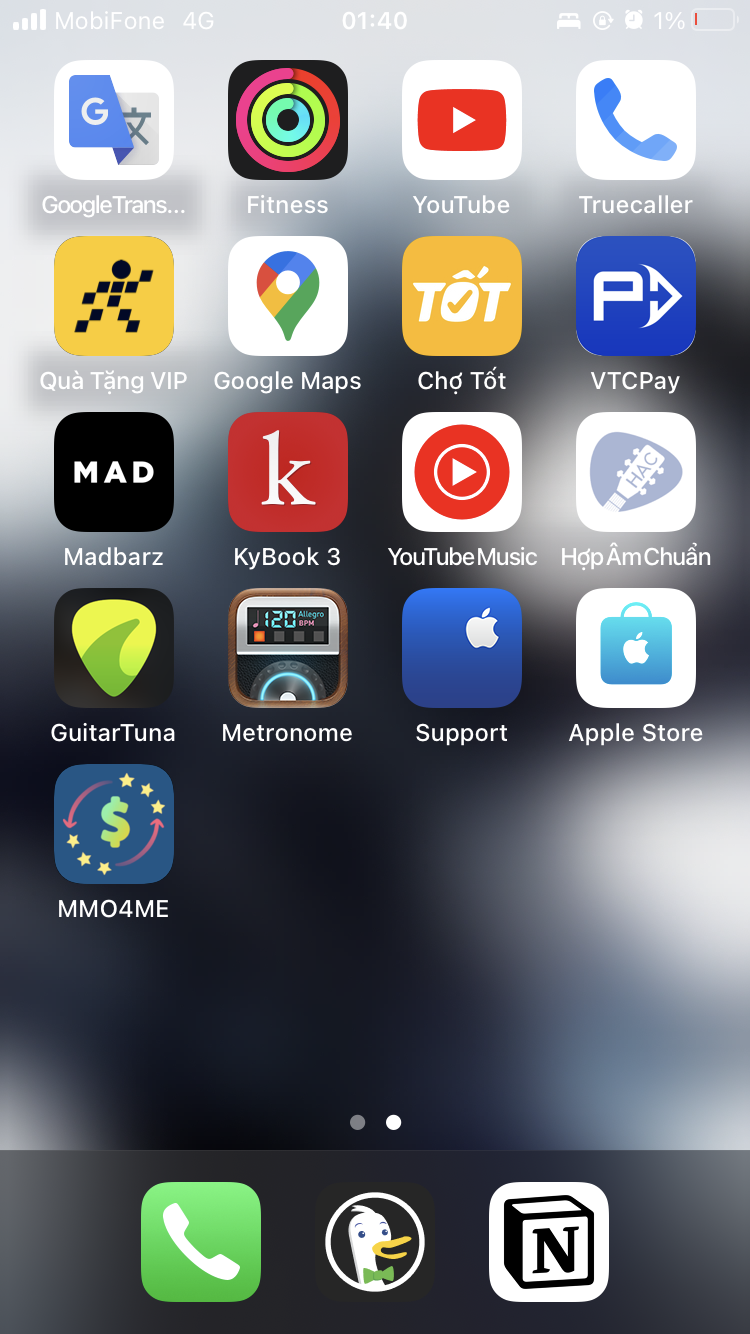Open the Google Translate app
The width and height of the screenshot is (750, 1334).
pos(114,120)
